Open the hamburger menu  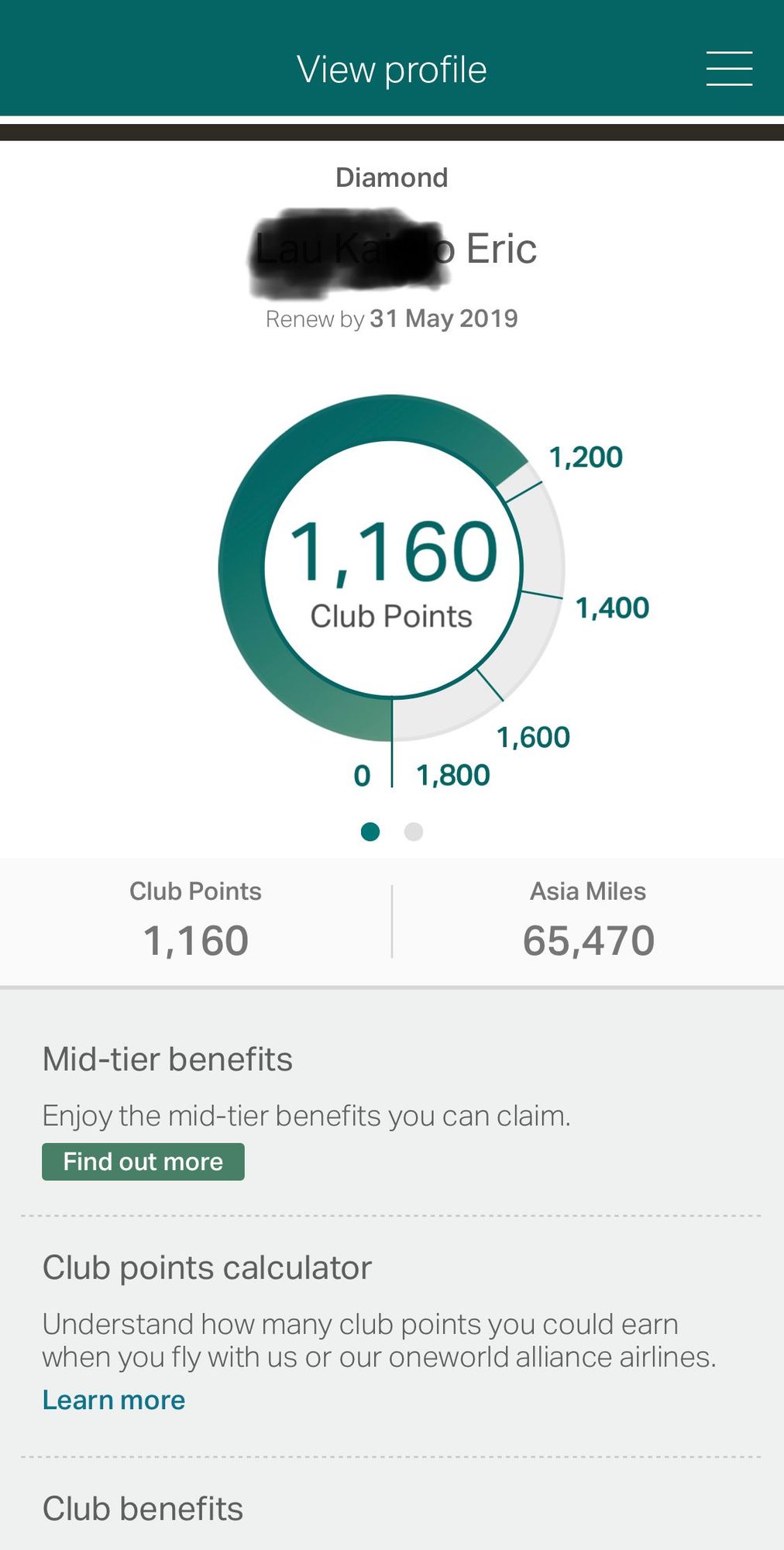[729, 69]
